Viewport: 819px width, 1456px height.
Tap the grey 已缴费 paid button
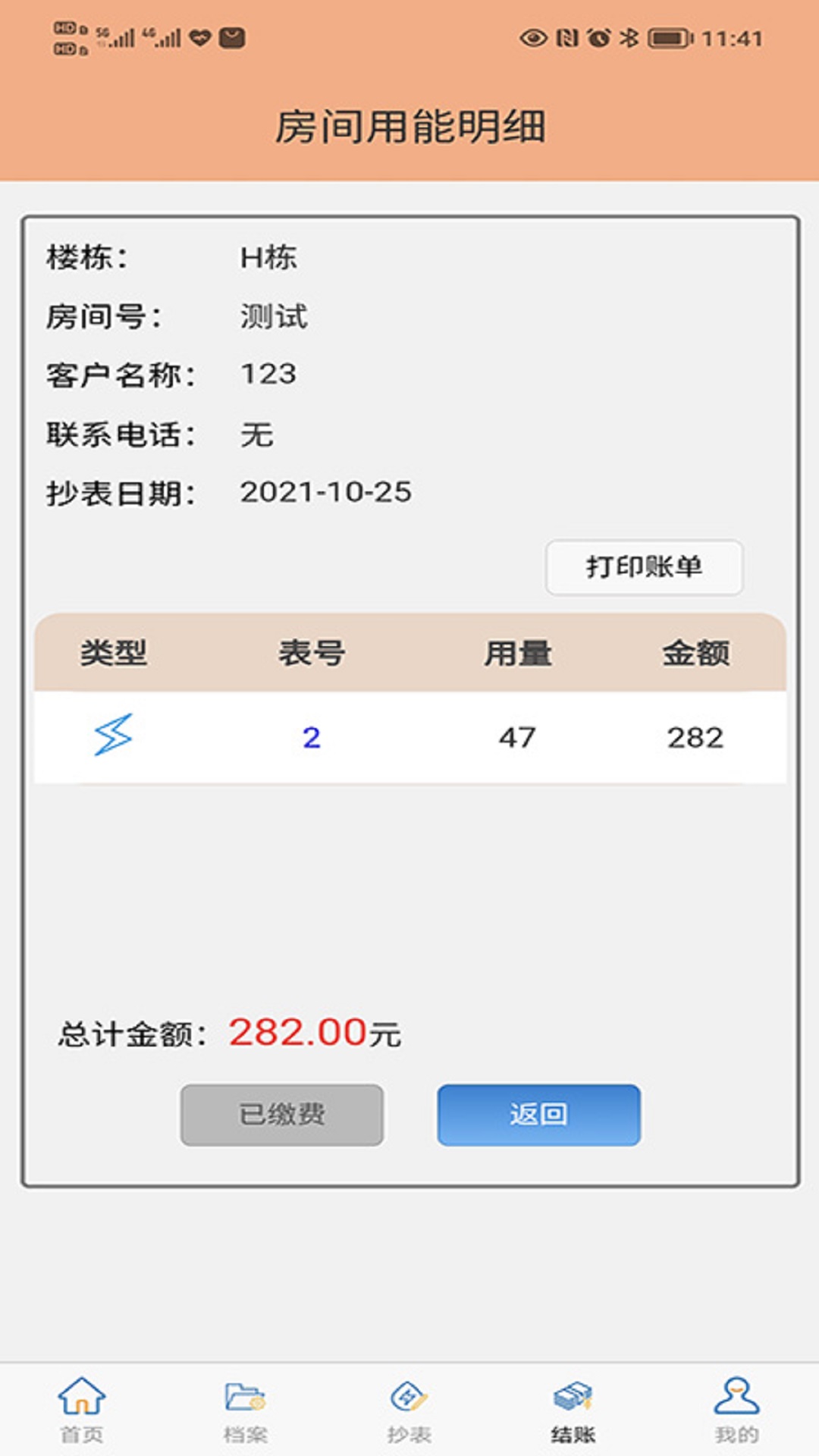click(x=282, y=1114)
